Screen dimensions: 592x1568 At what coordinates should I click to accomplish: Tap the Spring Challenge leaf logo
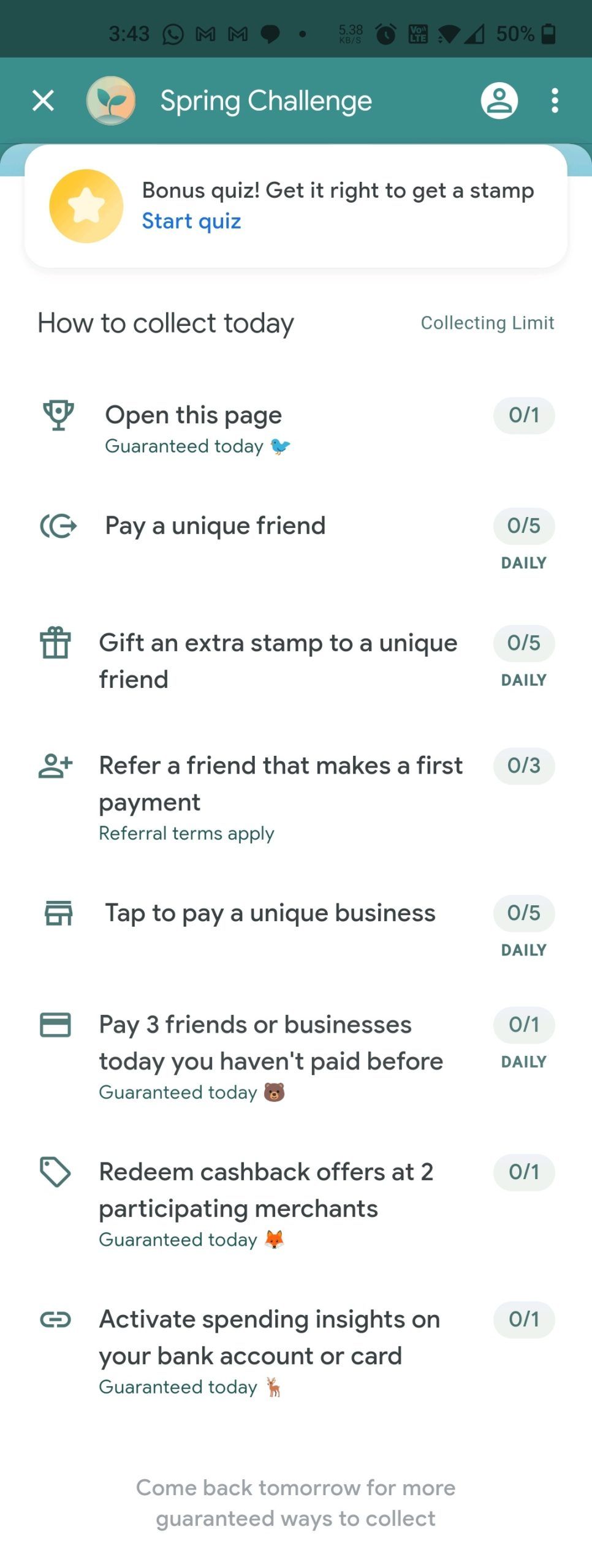110,100
